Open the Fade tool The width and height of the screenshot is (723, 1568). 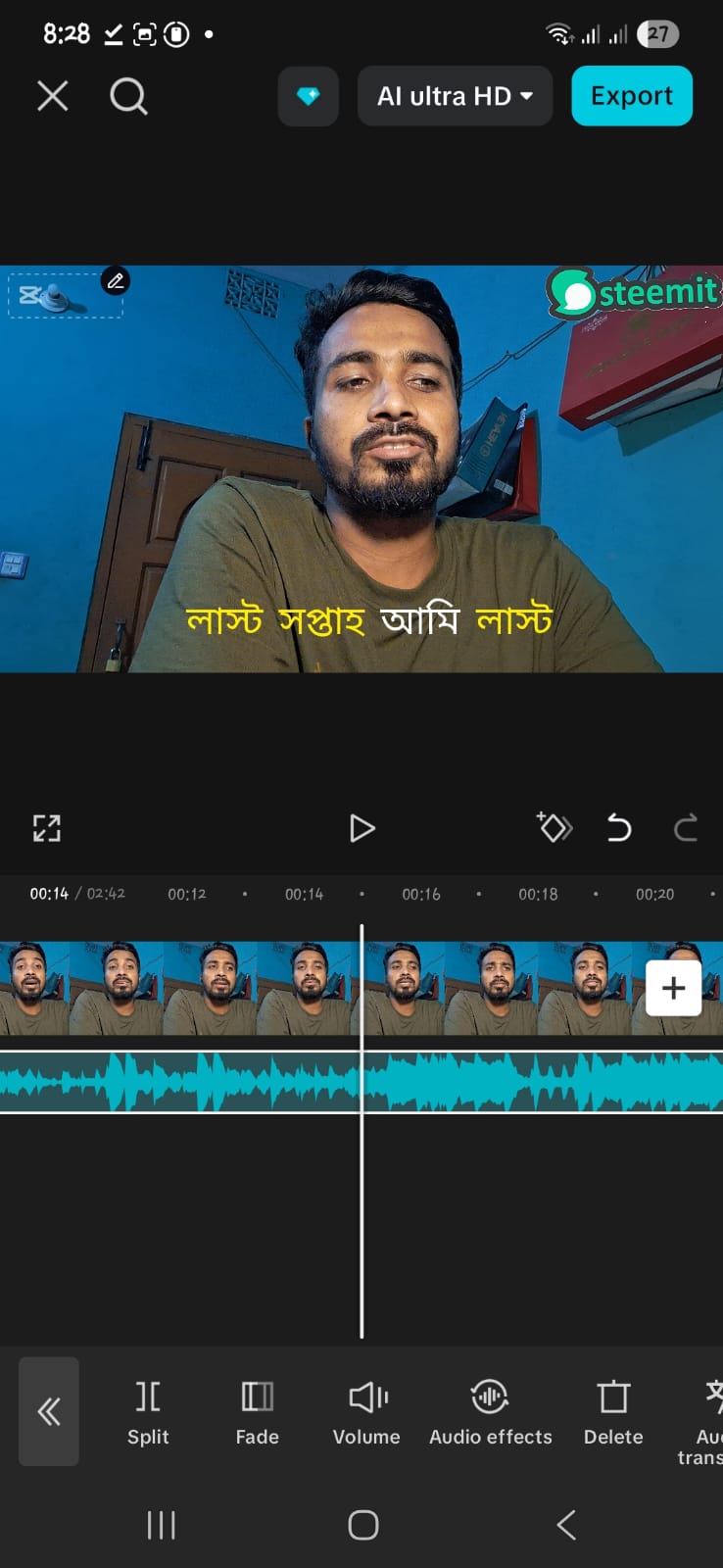tap(258, 1411)
